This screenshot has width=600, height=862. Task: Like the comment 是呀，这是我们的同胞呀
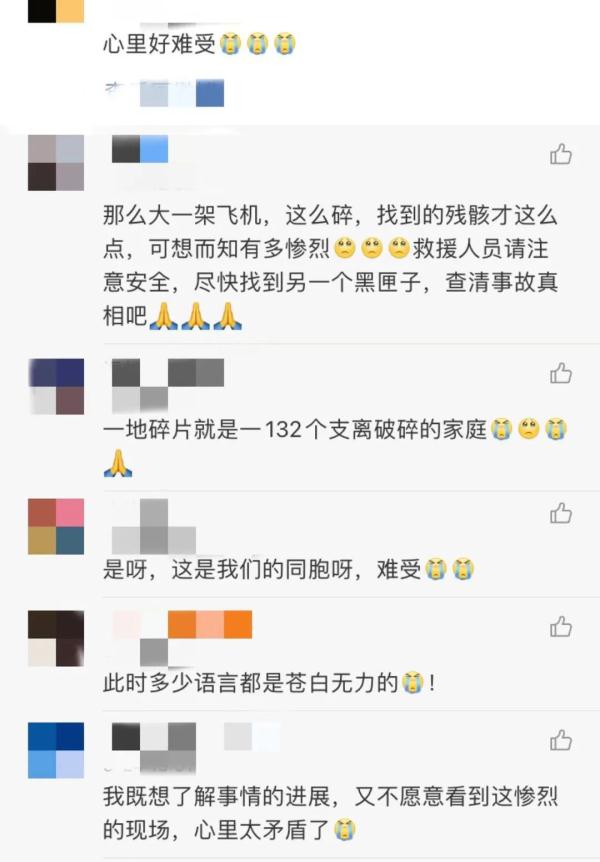point(560,513)
